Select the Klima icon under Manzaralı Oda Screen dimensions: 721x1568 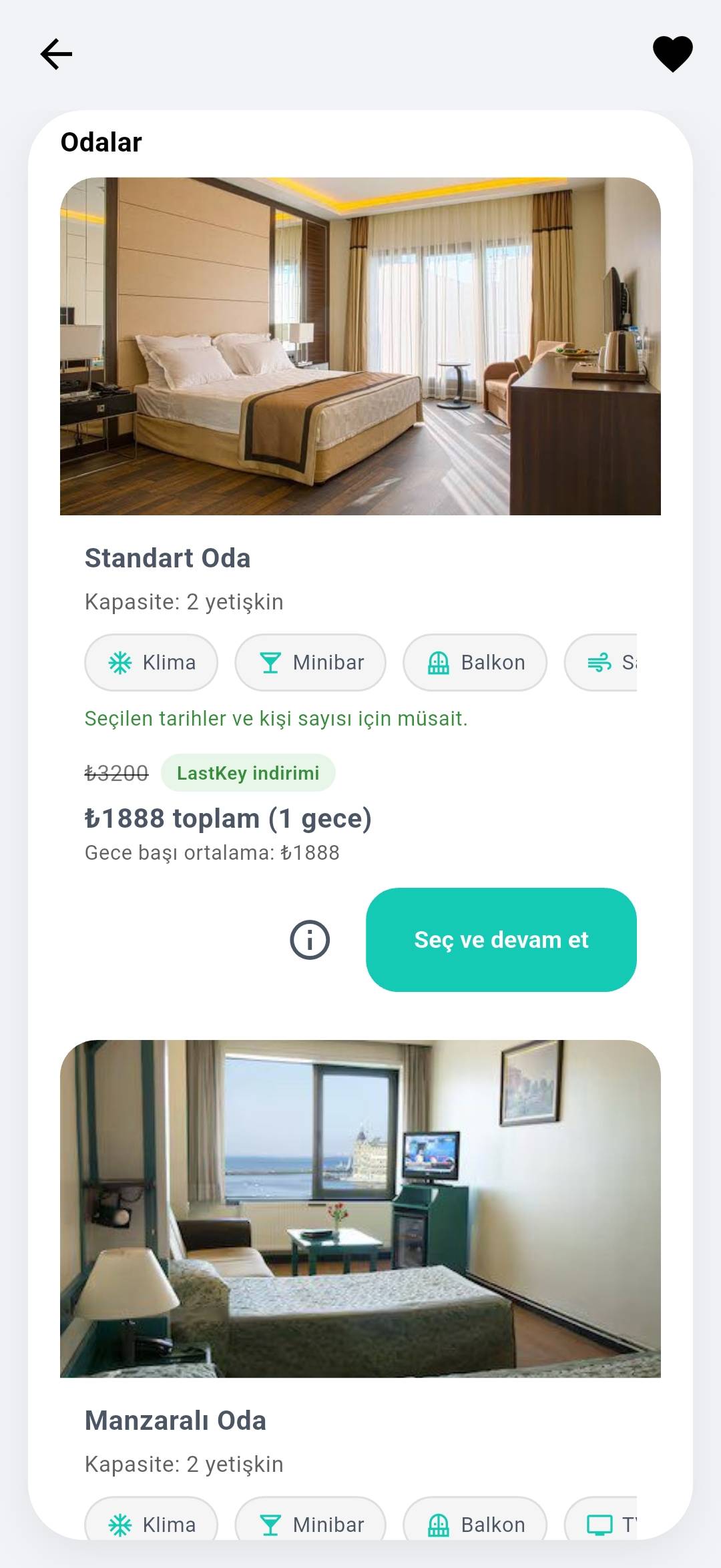119,1524
